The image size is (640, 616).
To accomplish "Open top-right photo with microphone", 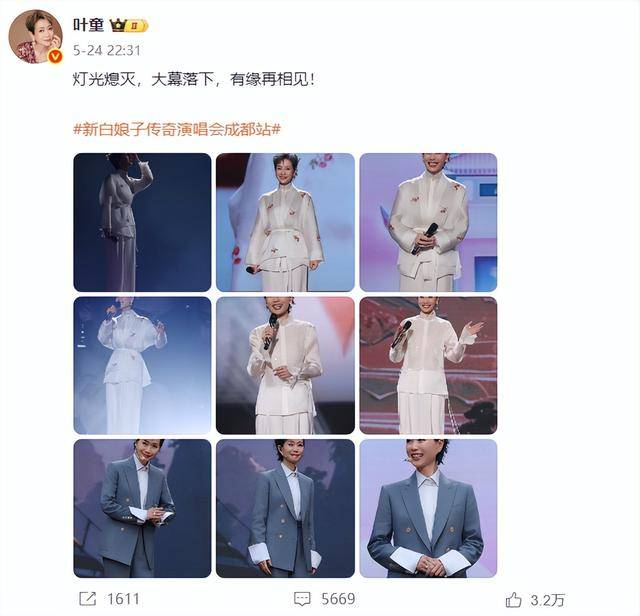I will pyautogui.click(x=428, y=222).
